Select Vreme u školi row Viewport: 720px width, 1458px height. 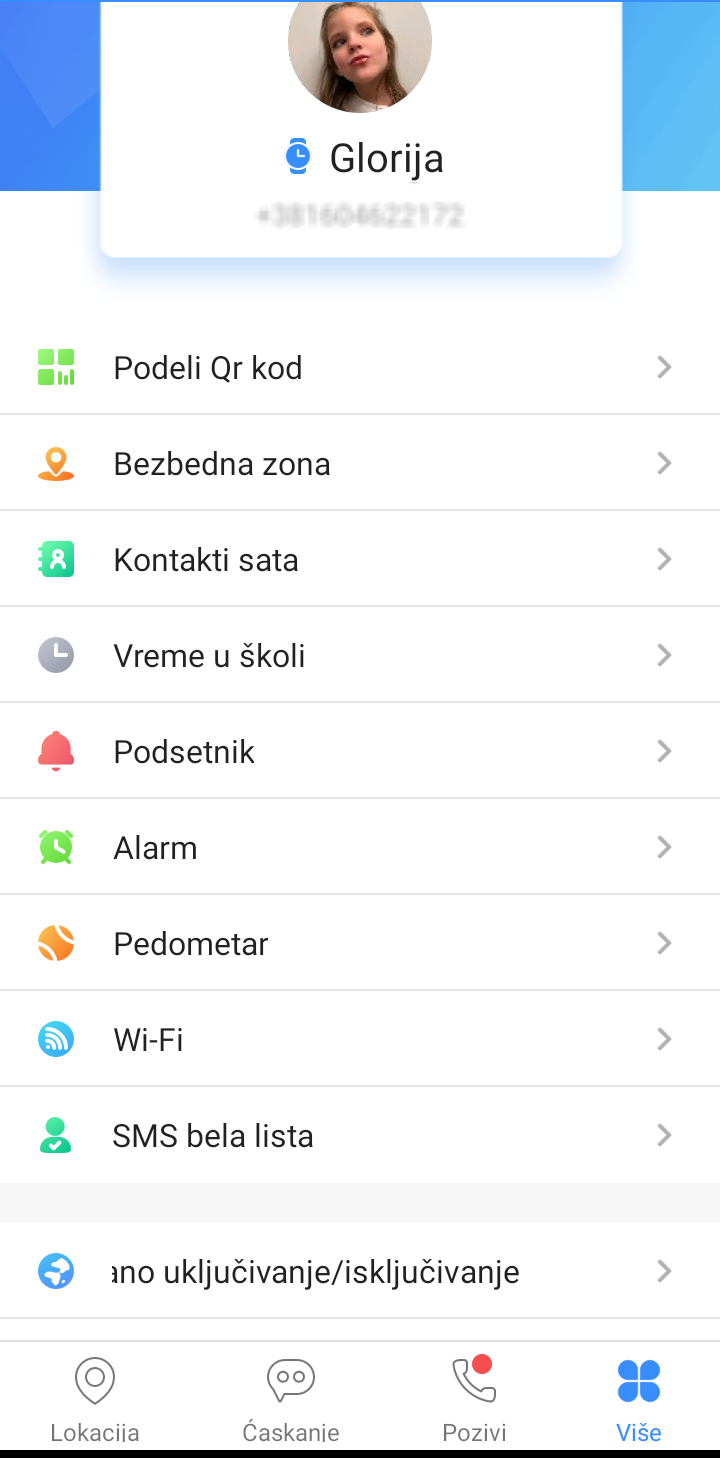360,656
